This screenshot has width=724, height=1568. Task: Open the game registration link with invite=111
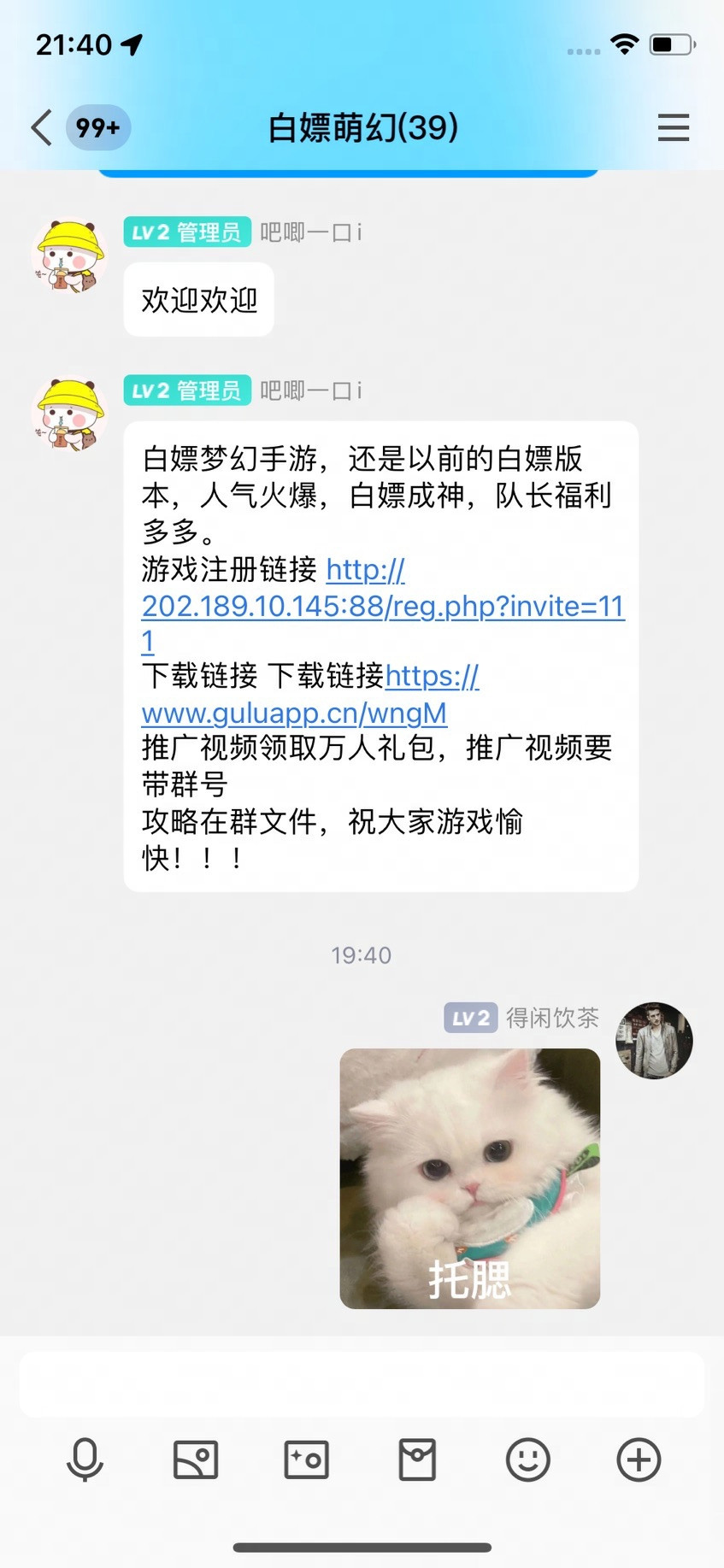(x=383, y=605)
